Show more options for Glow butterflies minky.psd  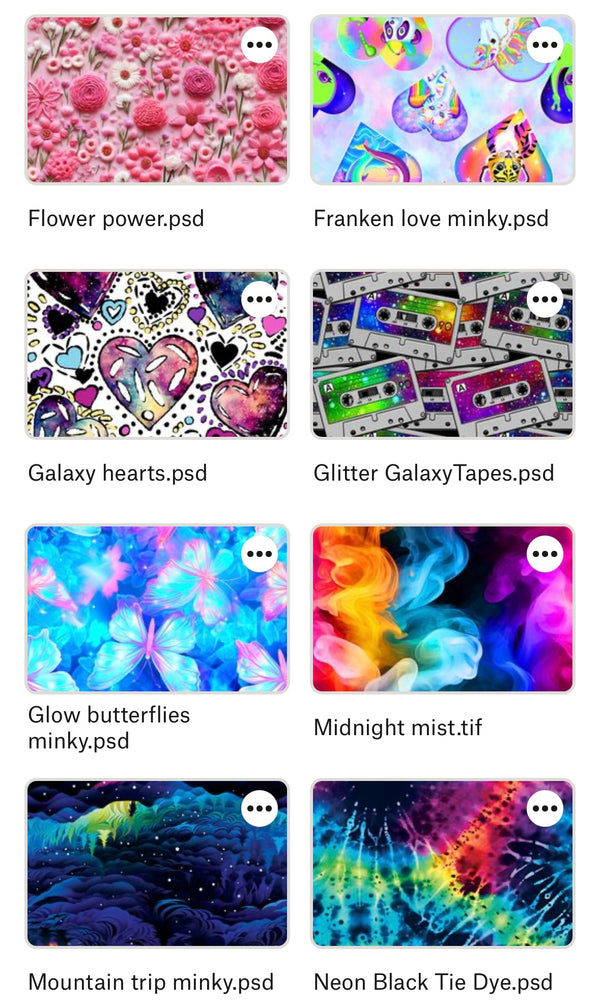[260, 553]
